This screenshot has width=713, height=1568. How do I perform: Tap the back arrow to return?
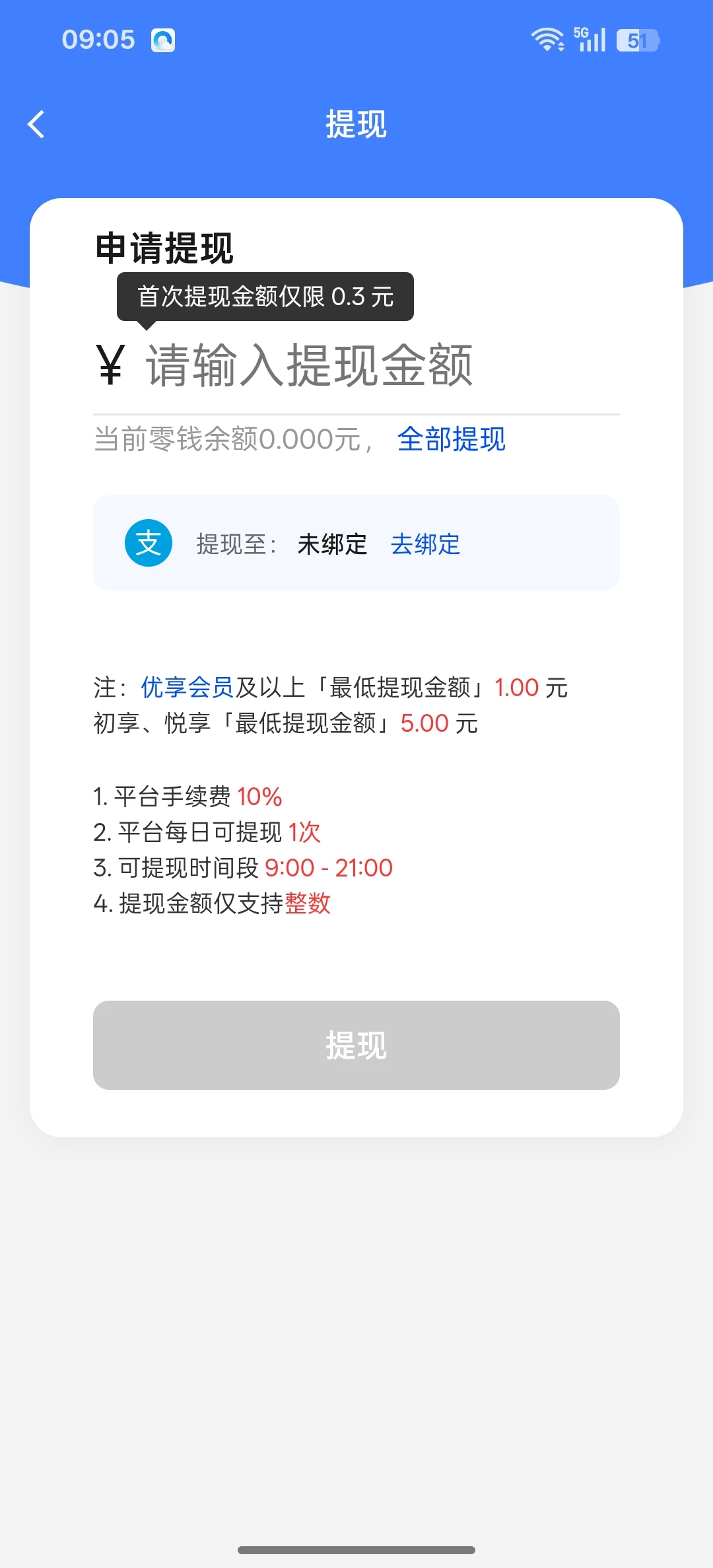click(36, 124)
